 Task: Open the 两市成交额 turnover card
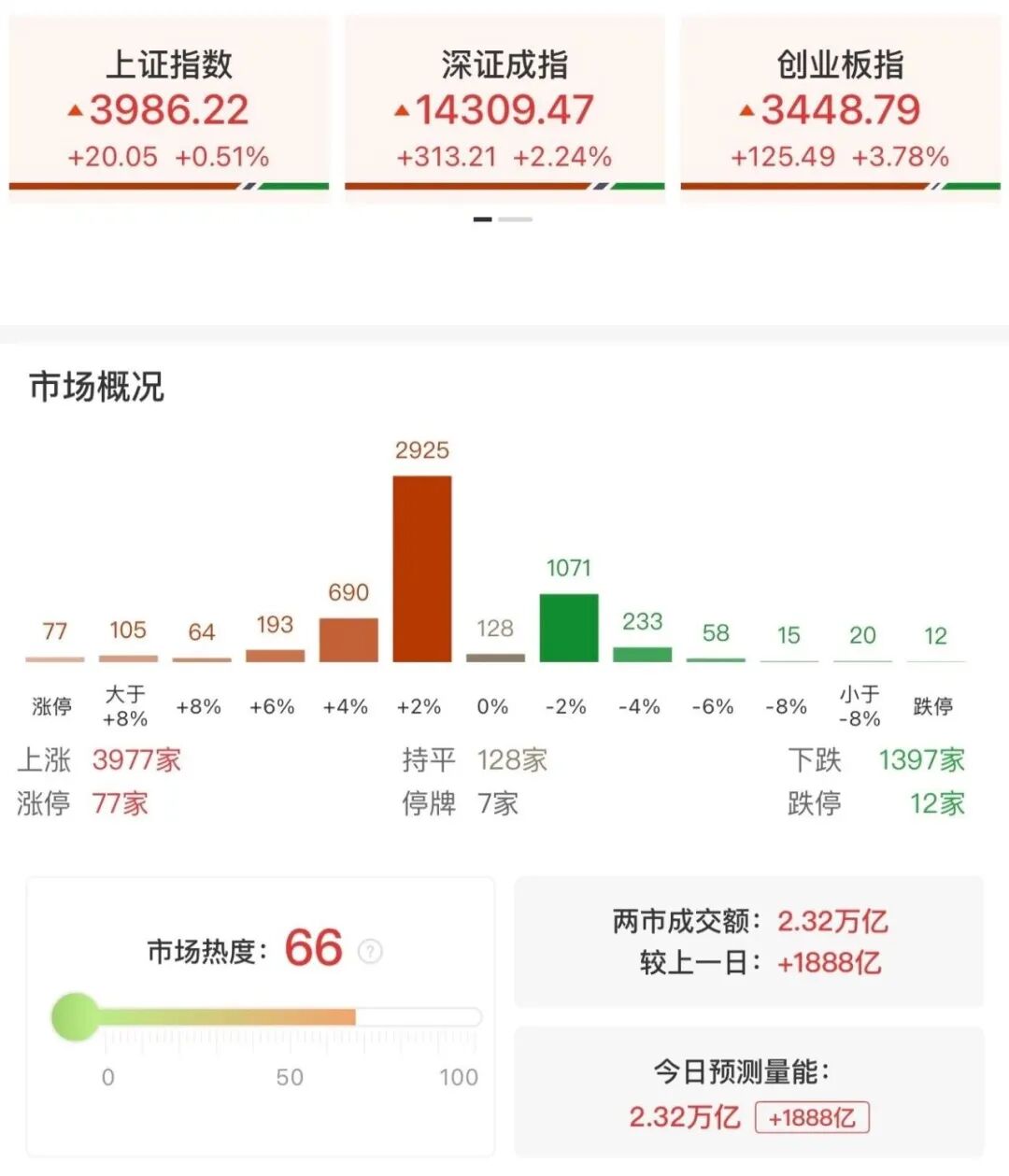click(x=749, y=942)
